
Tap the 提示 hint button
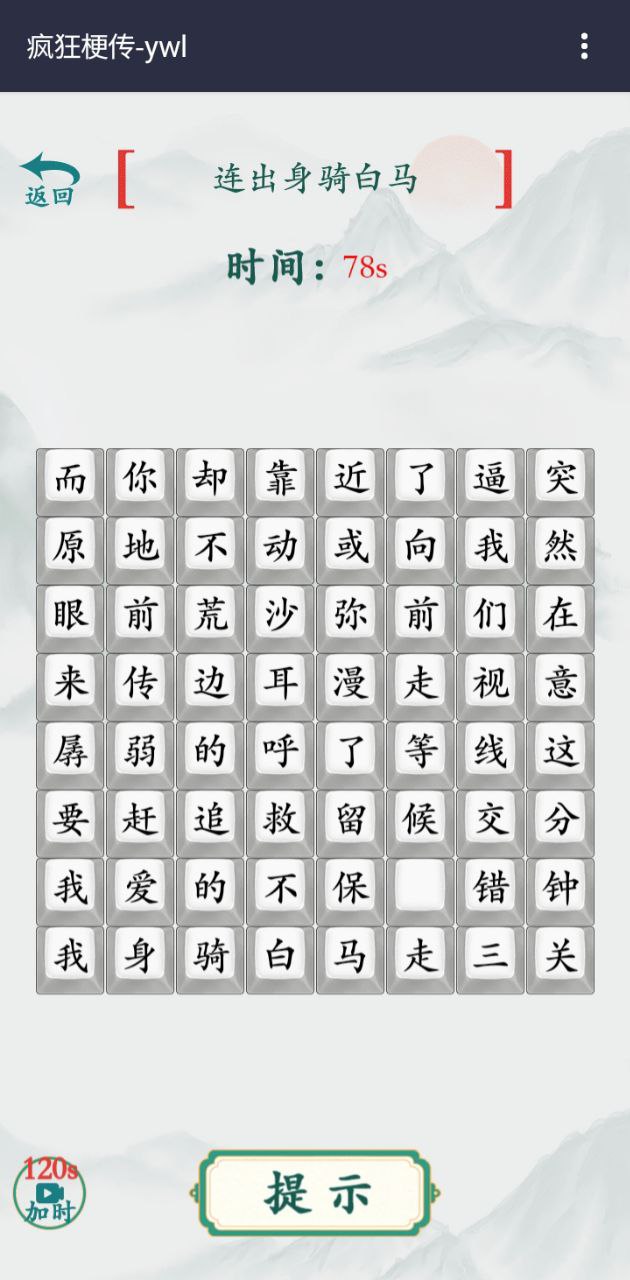316,1192
